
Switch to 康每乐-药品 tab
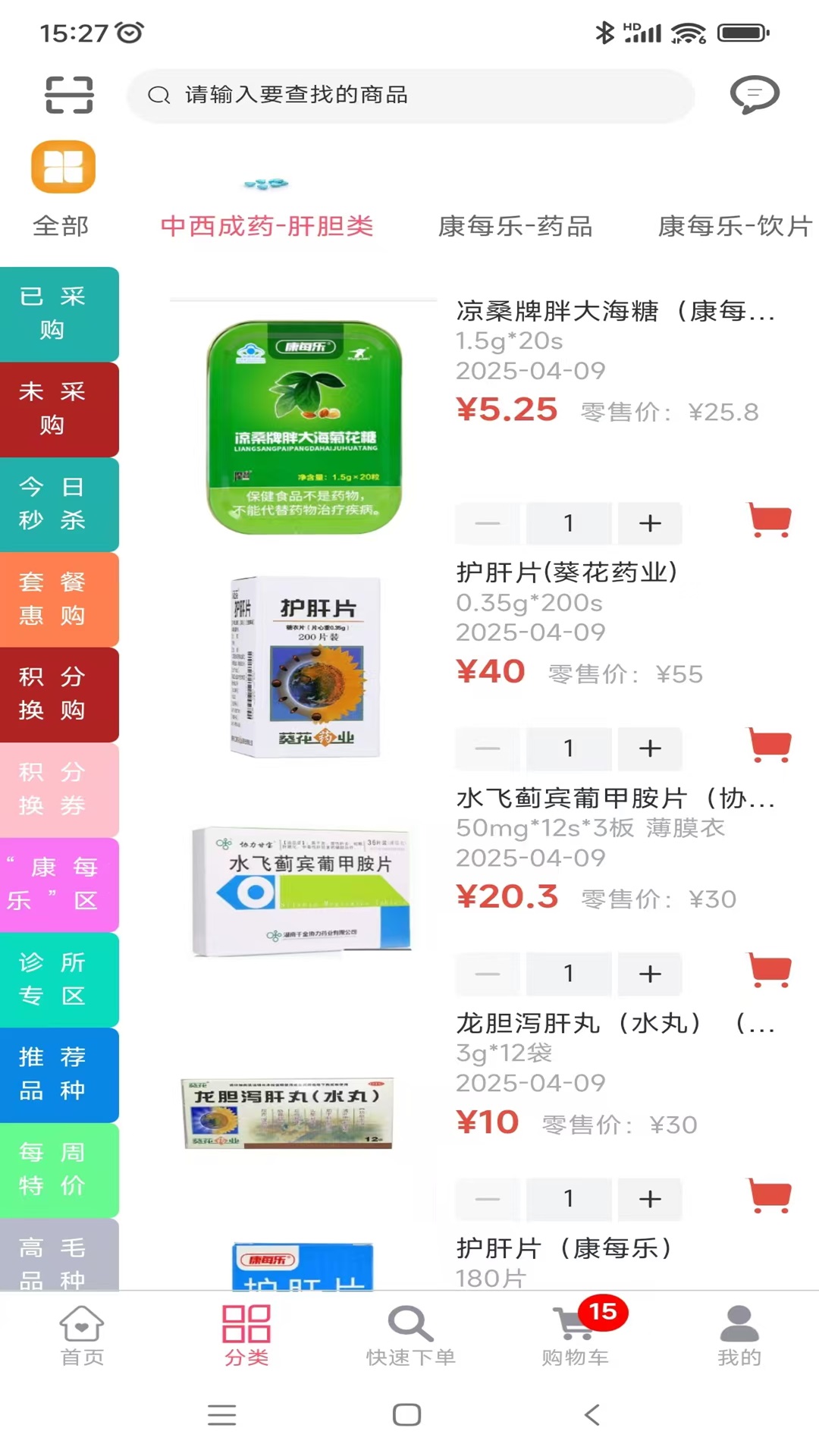pyautogui.click(x=515, y=226)
